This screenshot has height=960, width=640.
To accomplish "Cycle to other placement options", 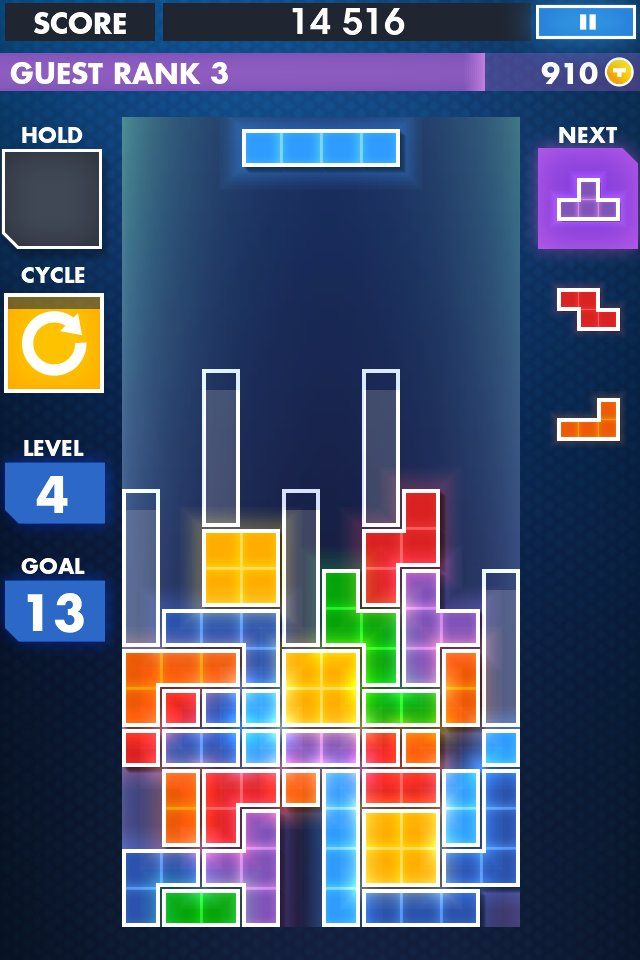I will tap(54, 343).
